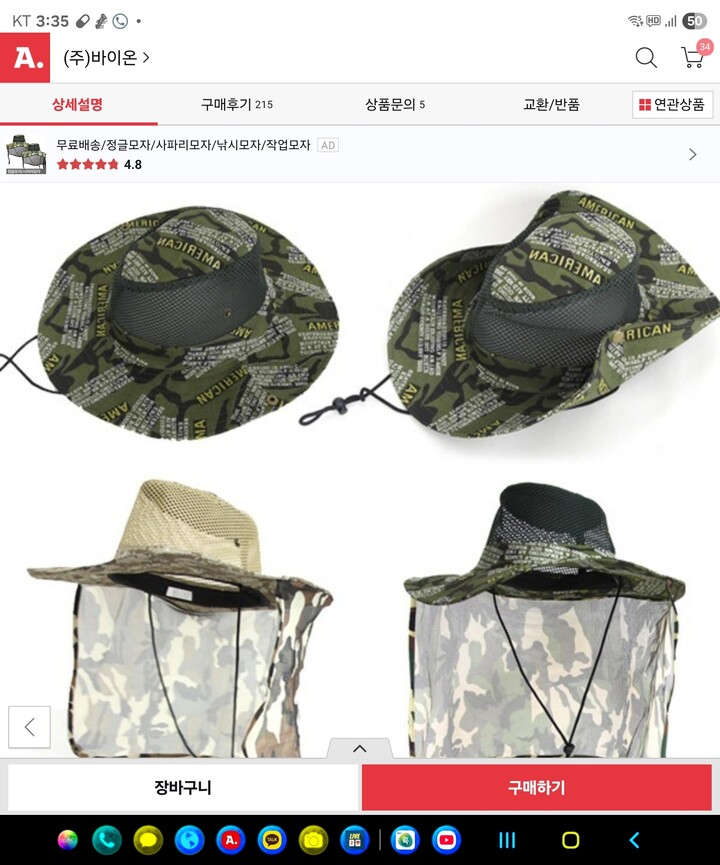This screenshot has height=865, width=720.
Task: Launch the internet browser from the dock
Action: pyautogui.click(x=188, y=840)
